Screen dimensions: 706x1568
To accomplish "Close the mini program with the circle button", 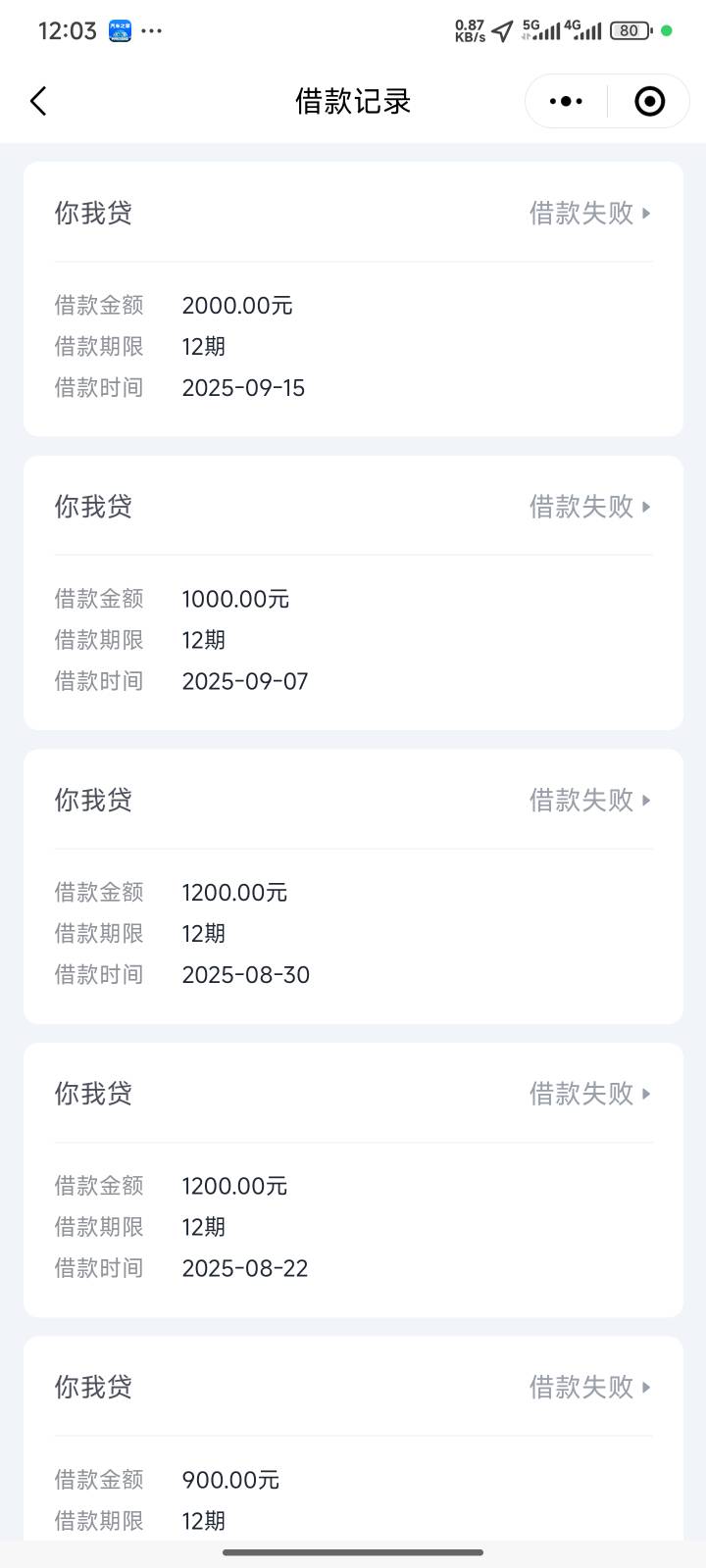I will pyautogui.click(x=649, y=101).
